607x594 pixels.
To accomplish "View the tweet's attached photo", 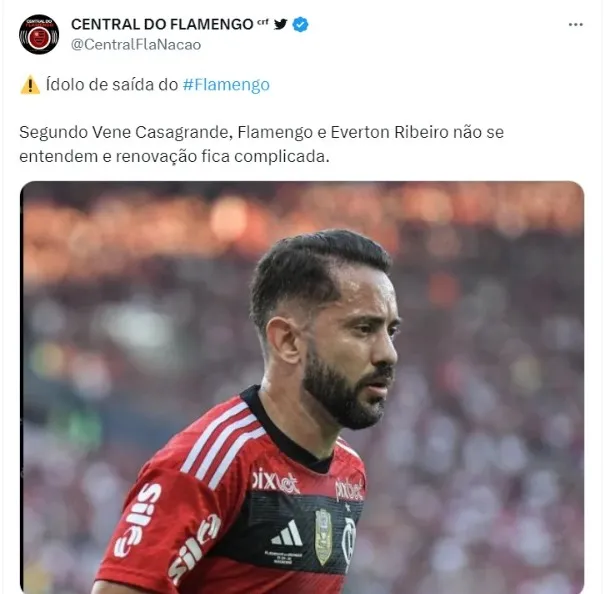I will coord(302,387).
